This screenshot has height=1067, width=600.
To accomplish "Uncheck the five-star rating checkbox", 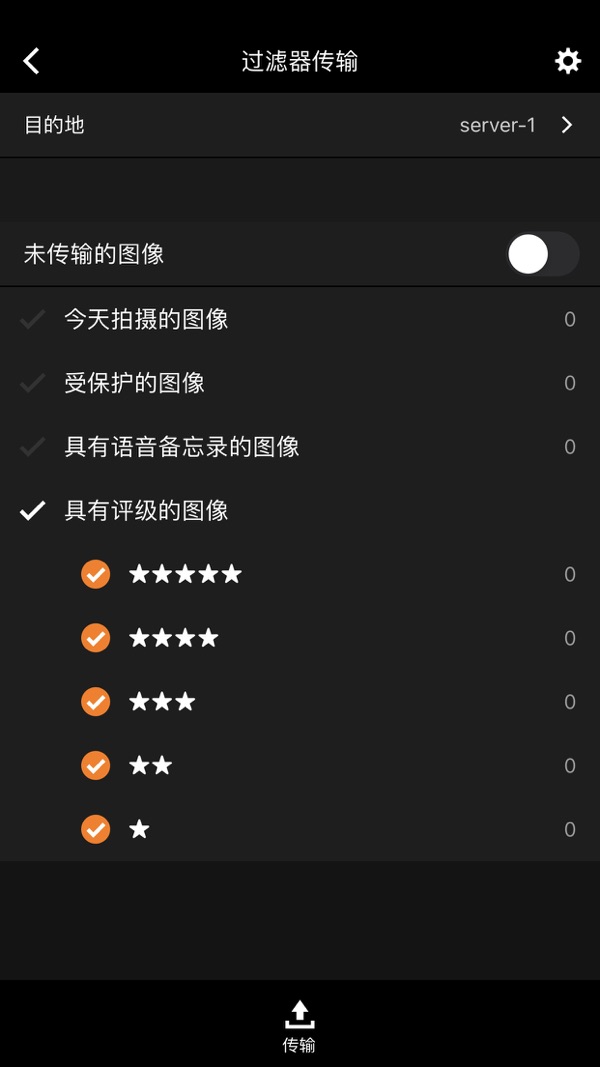I will pos(96,574).
